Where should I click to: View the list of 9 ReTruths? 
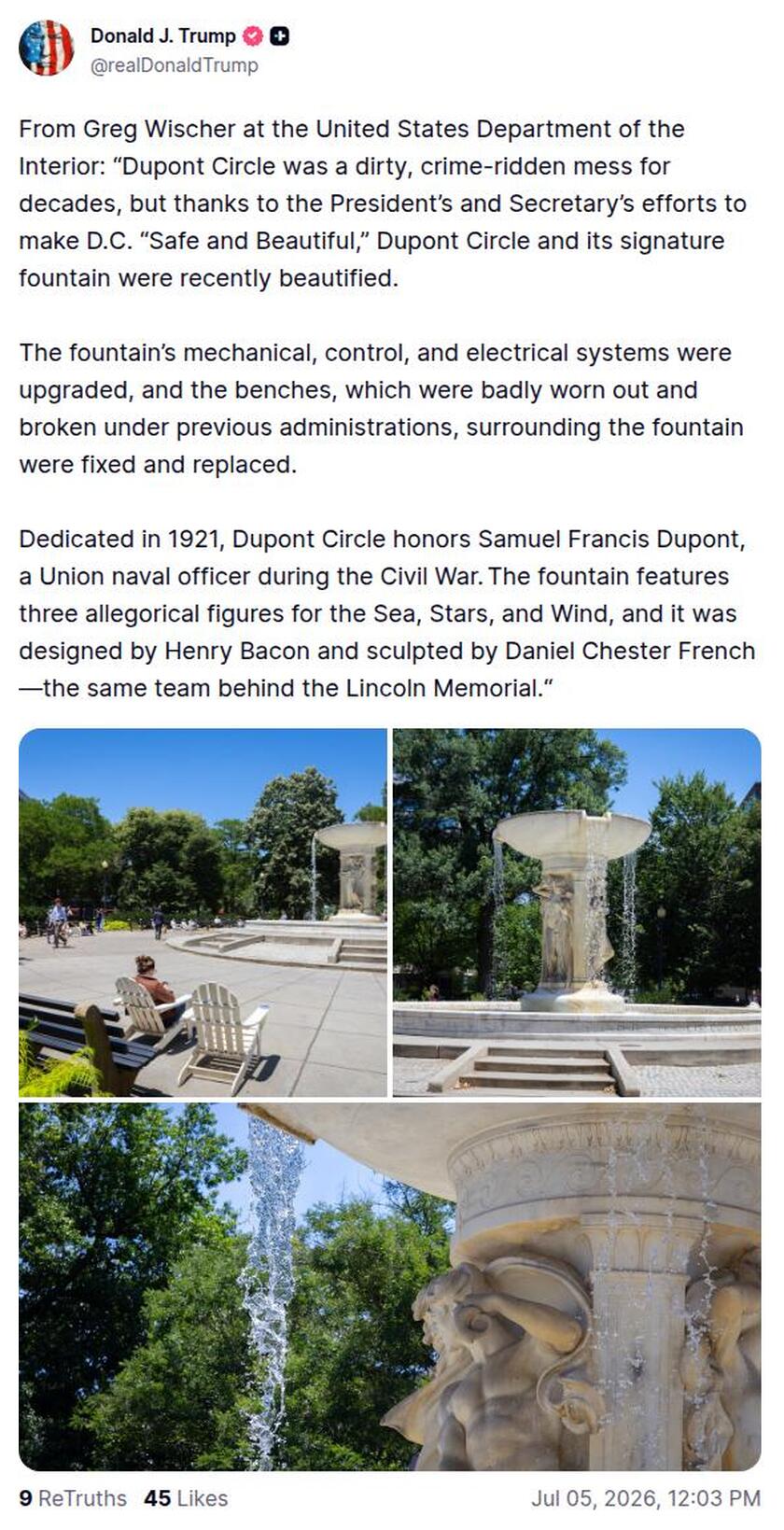tap(73, 1498)
